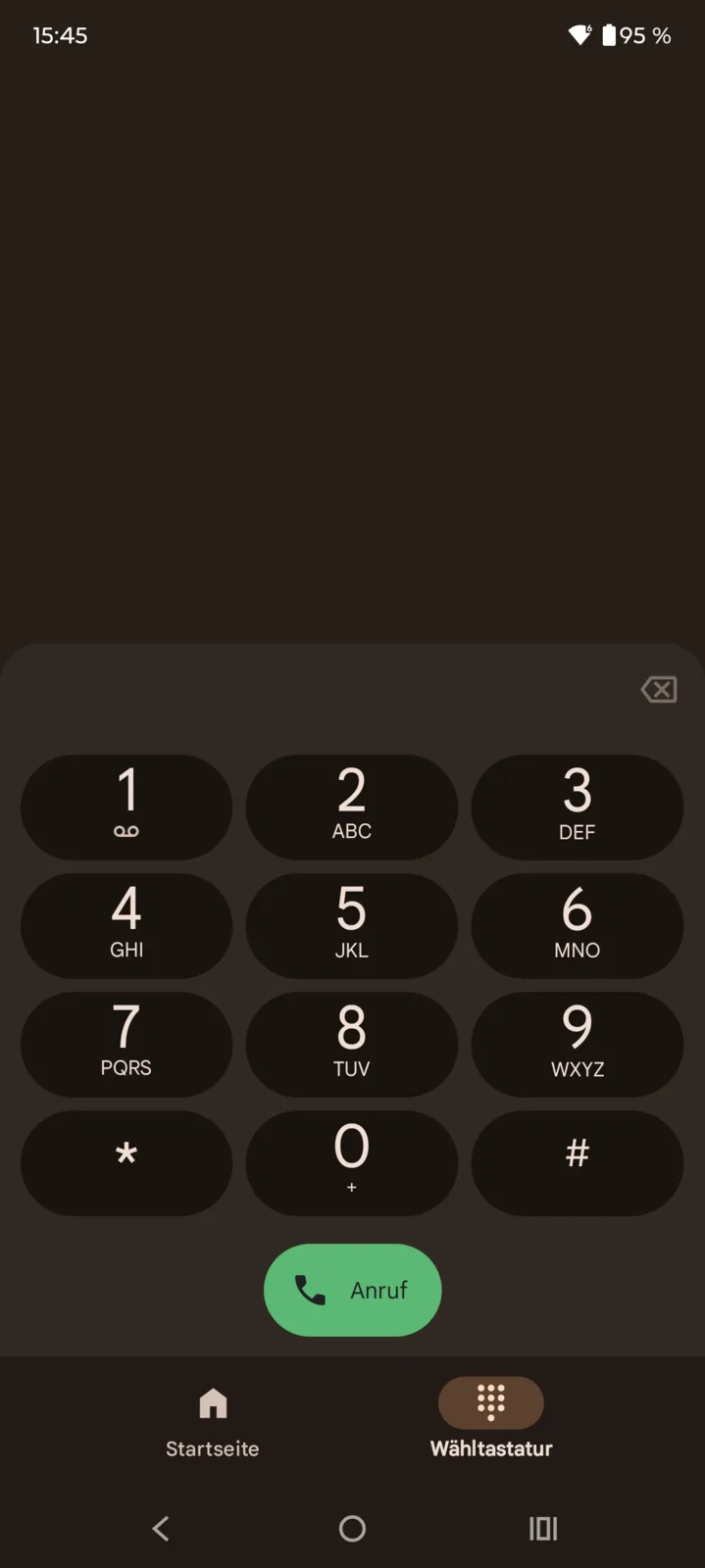Image resolution: width=705 pixels, height=1568 pixels.
Task: Select the Wähltastatur tab
Action: click(x=491, y=1421)
